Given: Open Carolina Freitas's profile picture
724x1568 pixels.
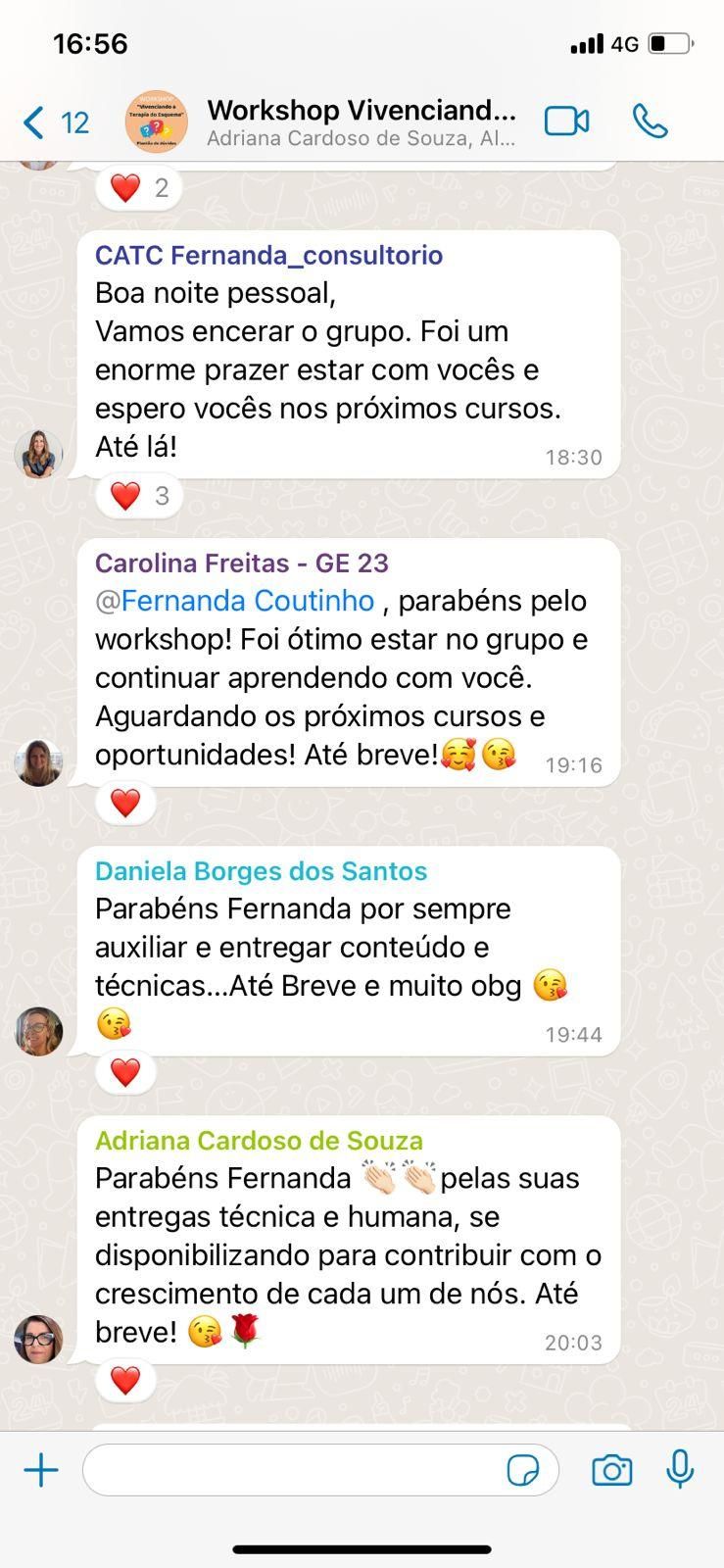Looking at the screenshot, I should pos(39,762).
